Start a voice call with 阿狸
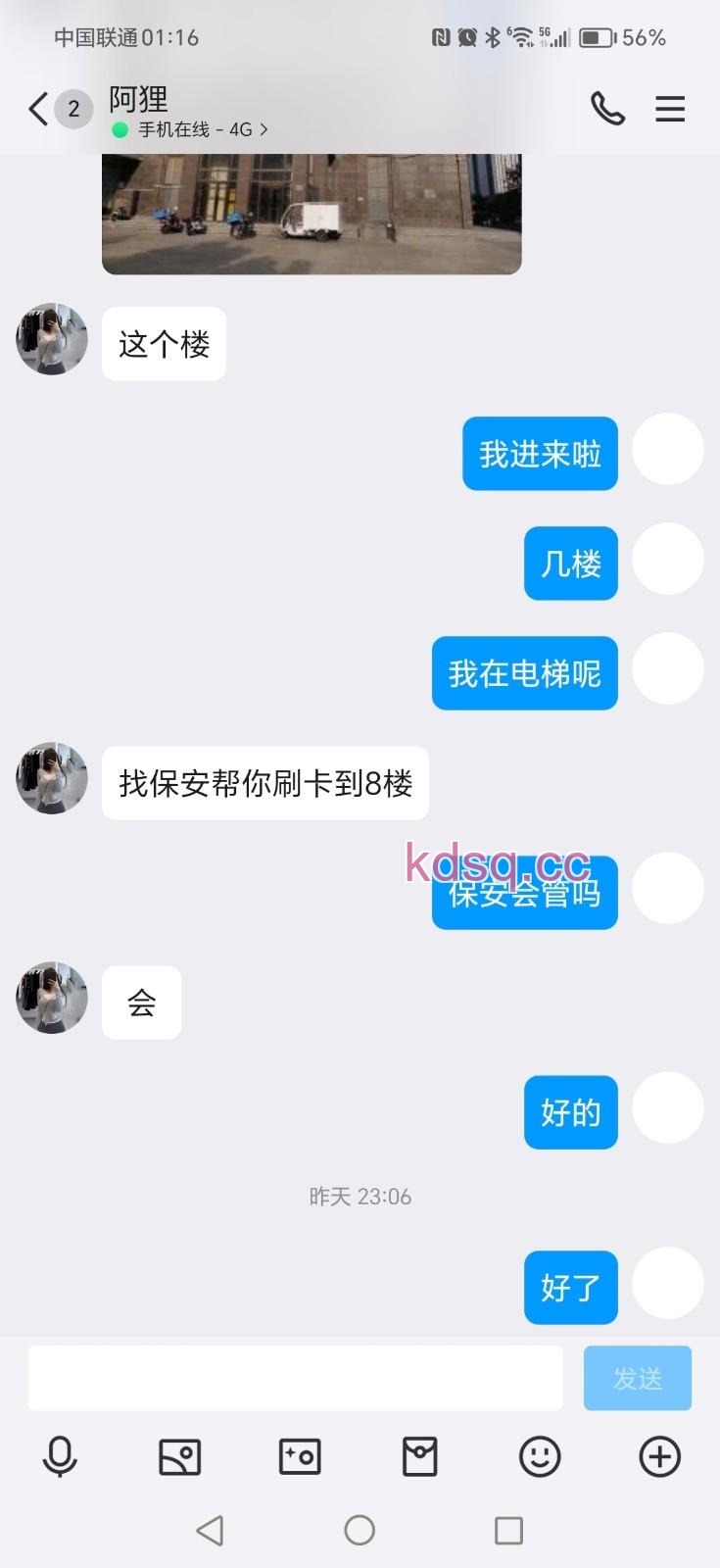720x1568 pixels. pos(607,109)
